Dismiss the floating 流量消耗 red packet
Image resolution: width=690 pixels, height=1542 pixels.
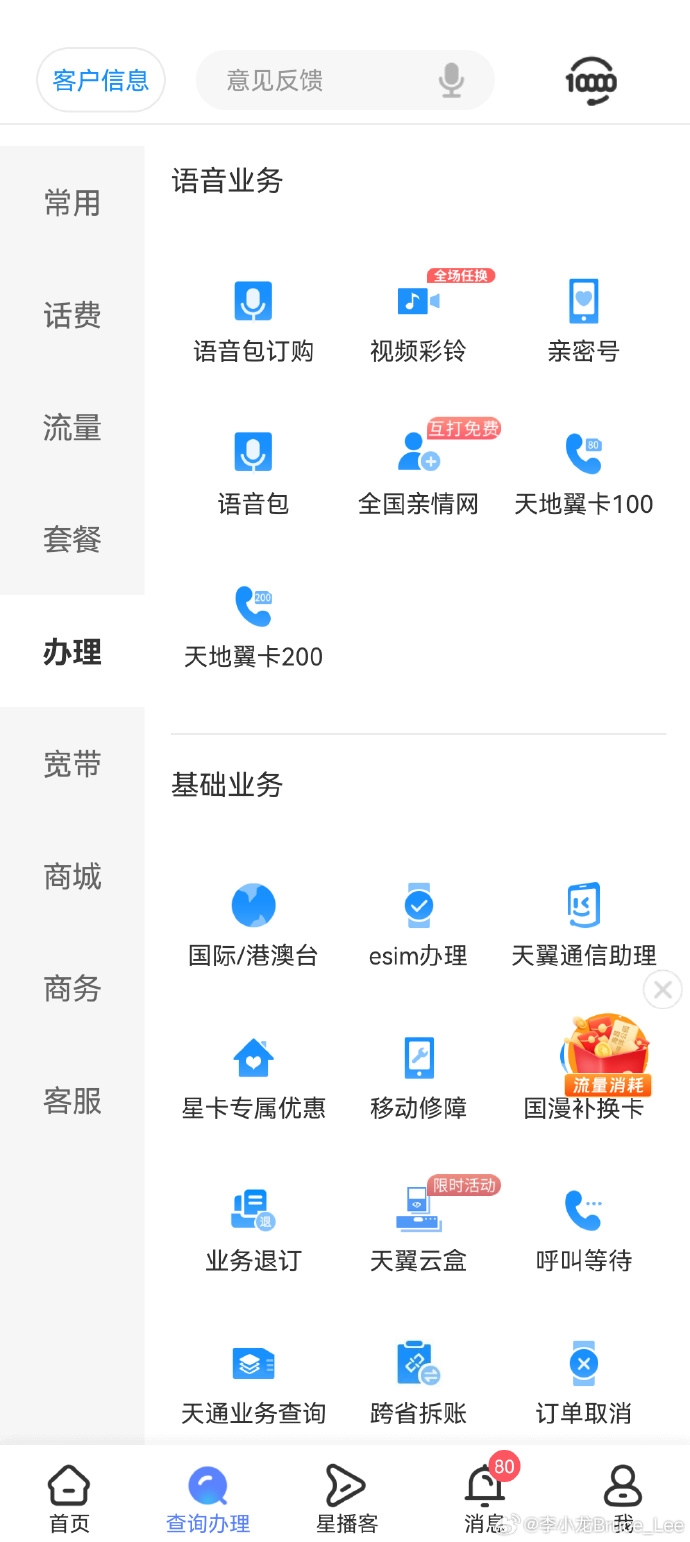click(x=662, y=990)
